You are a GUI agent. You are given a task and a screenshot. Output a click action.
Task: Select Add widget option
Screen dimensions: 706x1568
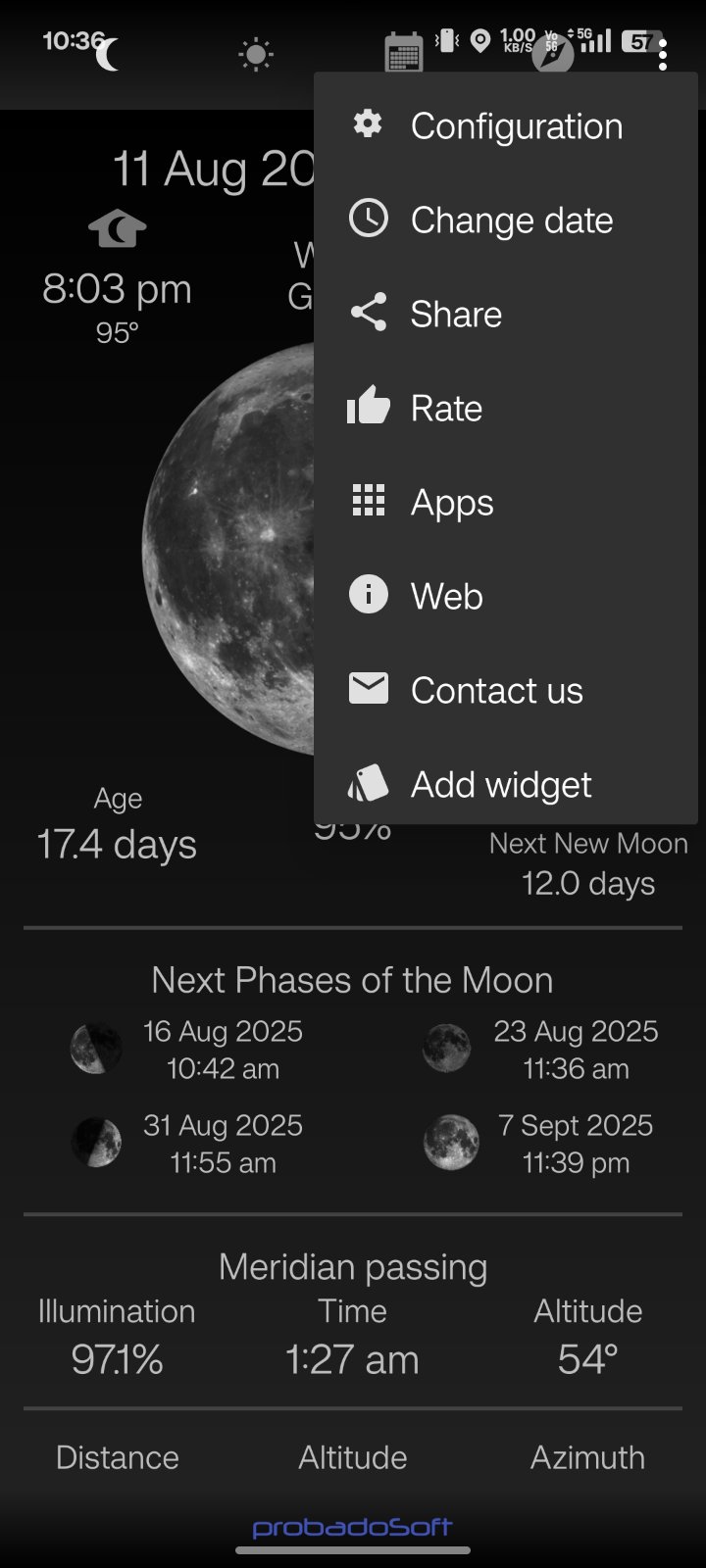click(x=506, y=784)
